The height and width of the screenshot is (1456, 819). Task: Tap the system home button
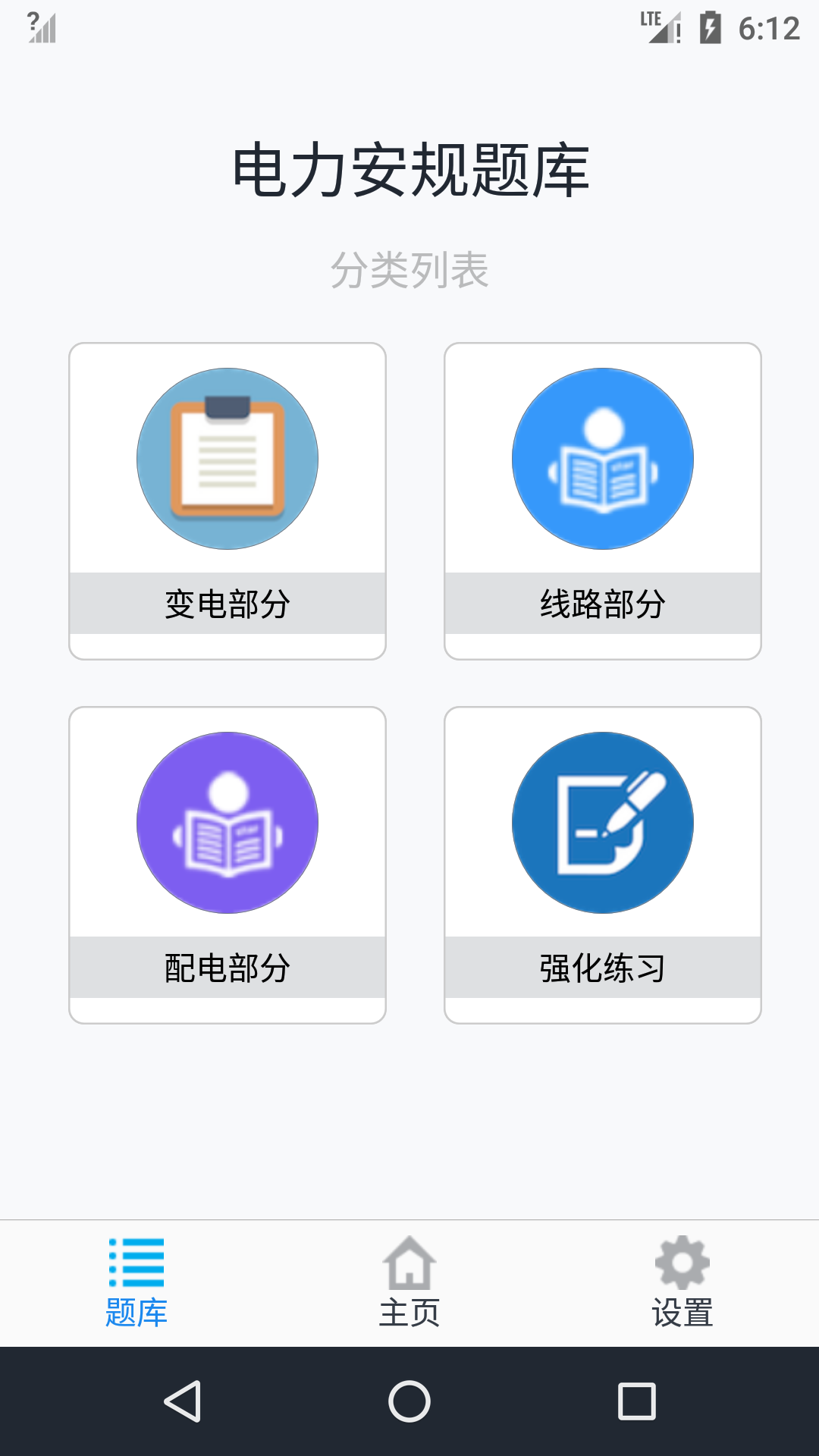coord(409,1401)
